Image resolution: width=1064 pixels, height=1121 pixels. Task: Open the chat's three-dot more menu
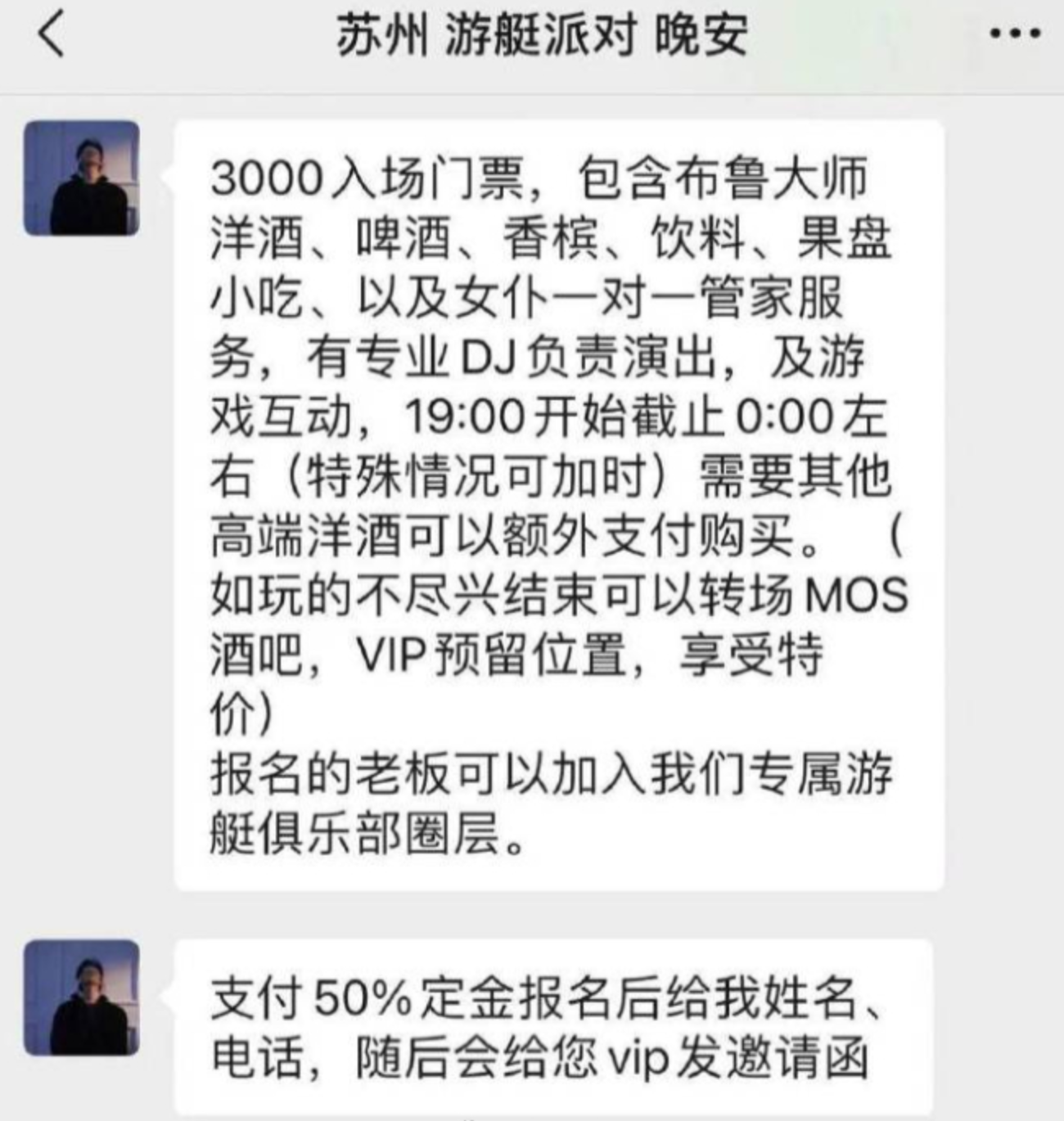1014,34
